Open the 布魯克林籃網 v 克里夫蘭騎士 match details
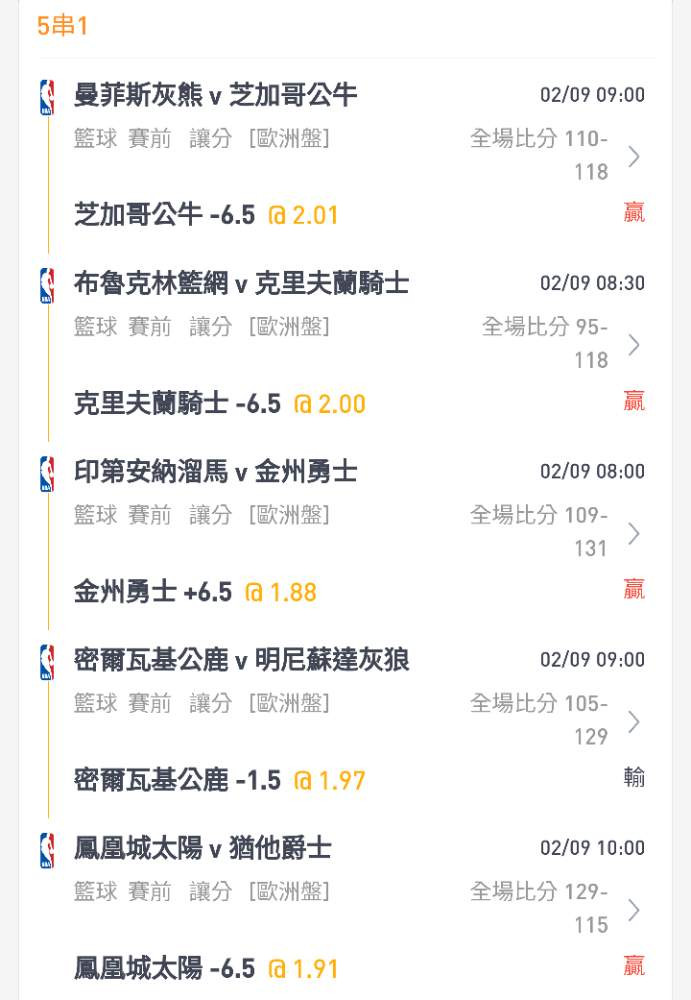This screenshot has height=1000, width=691. click(633, 345)
